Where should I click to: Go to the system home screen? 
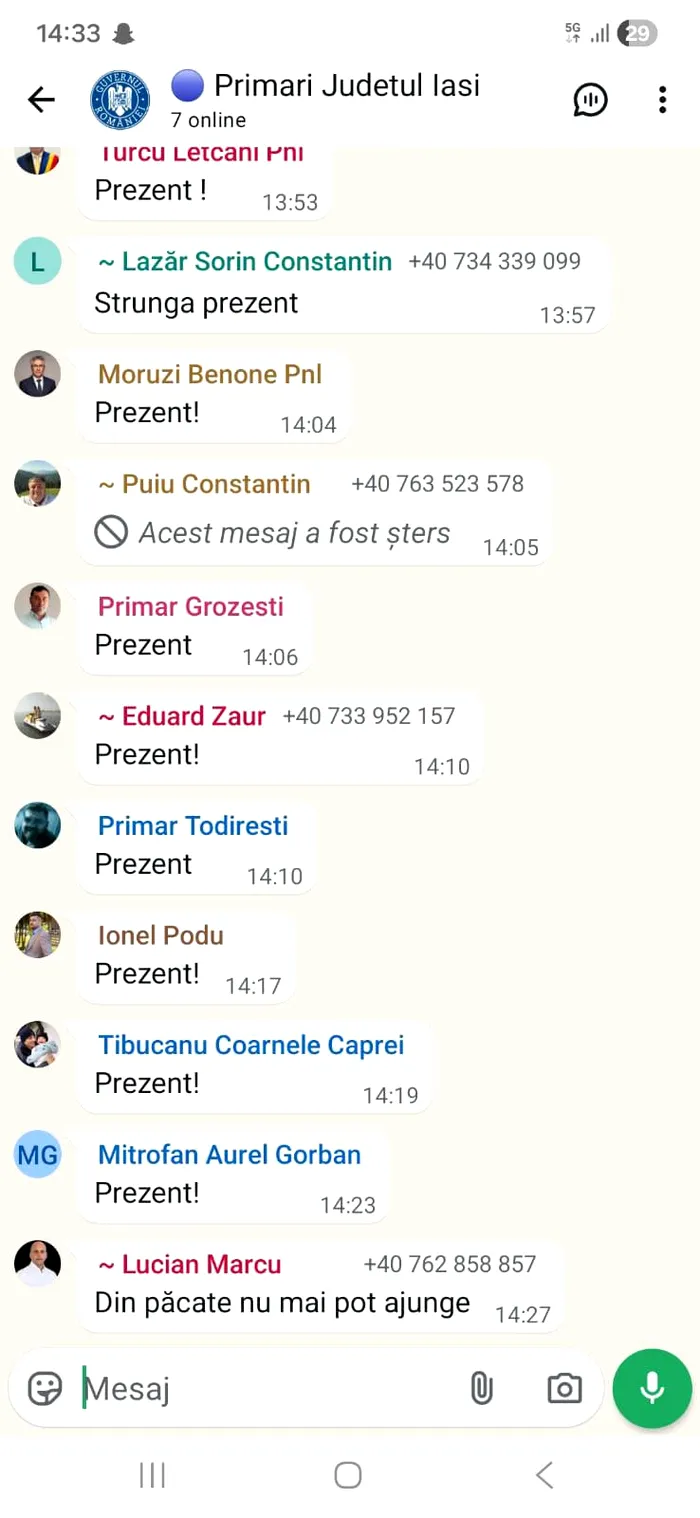point(348,1474)
